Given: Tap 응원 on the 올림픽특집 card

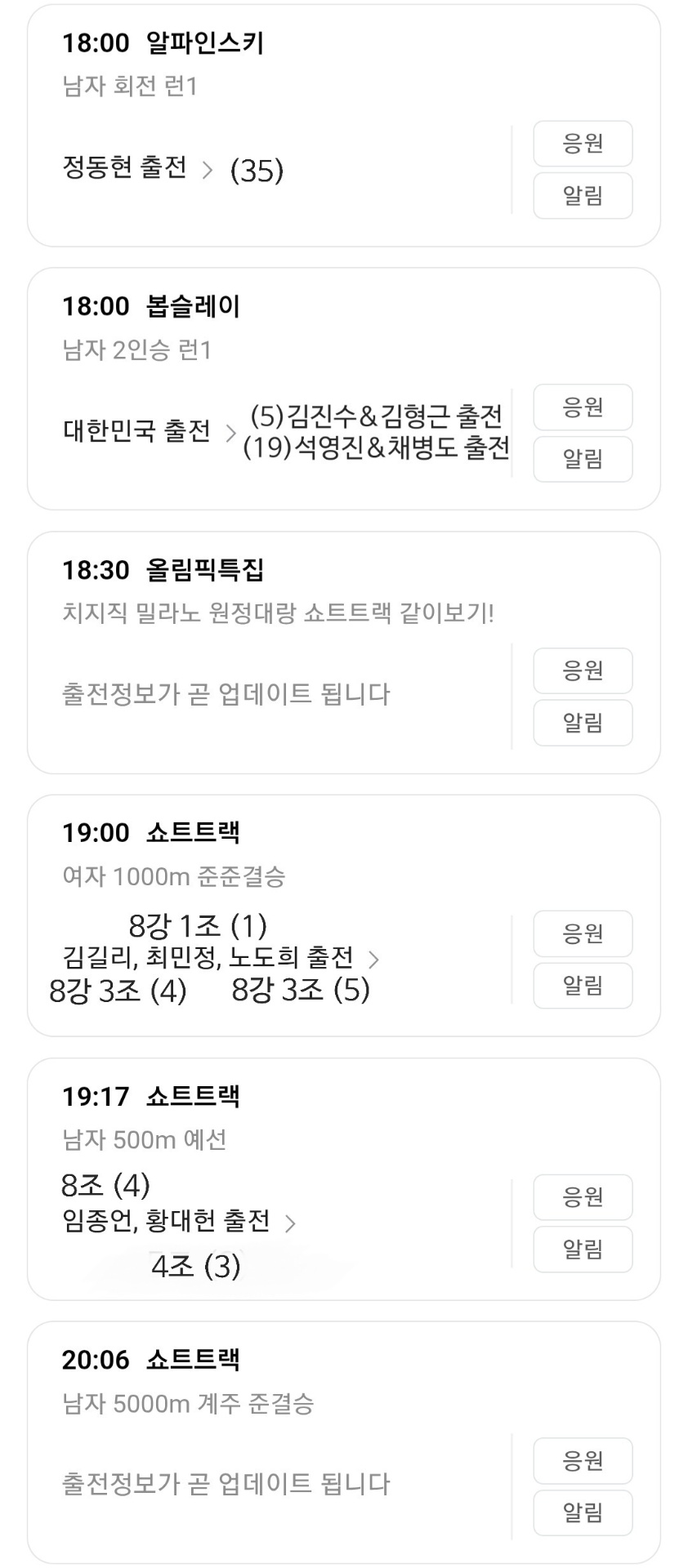Looking at the screenshot, I should [583, 670].
